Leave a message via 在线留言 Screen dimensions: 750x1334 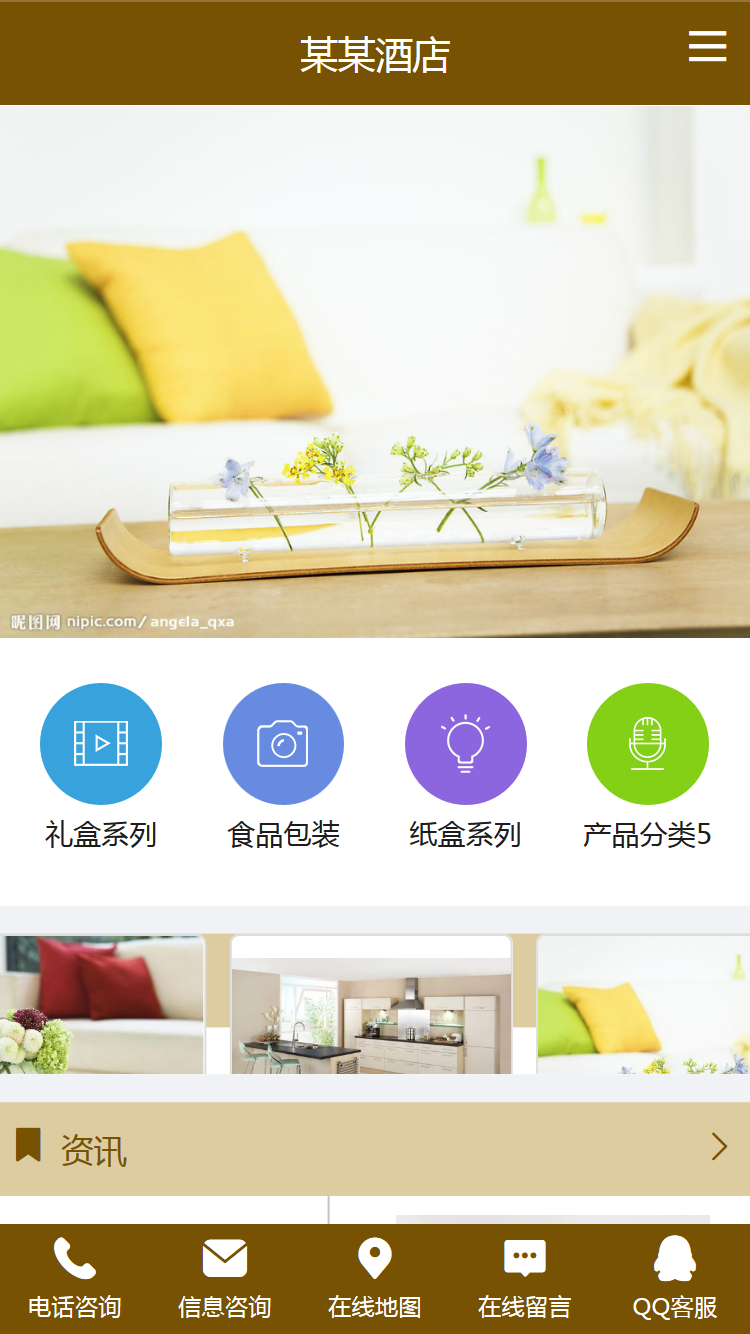[x=525, y=1278]
